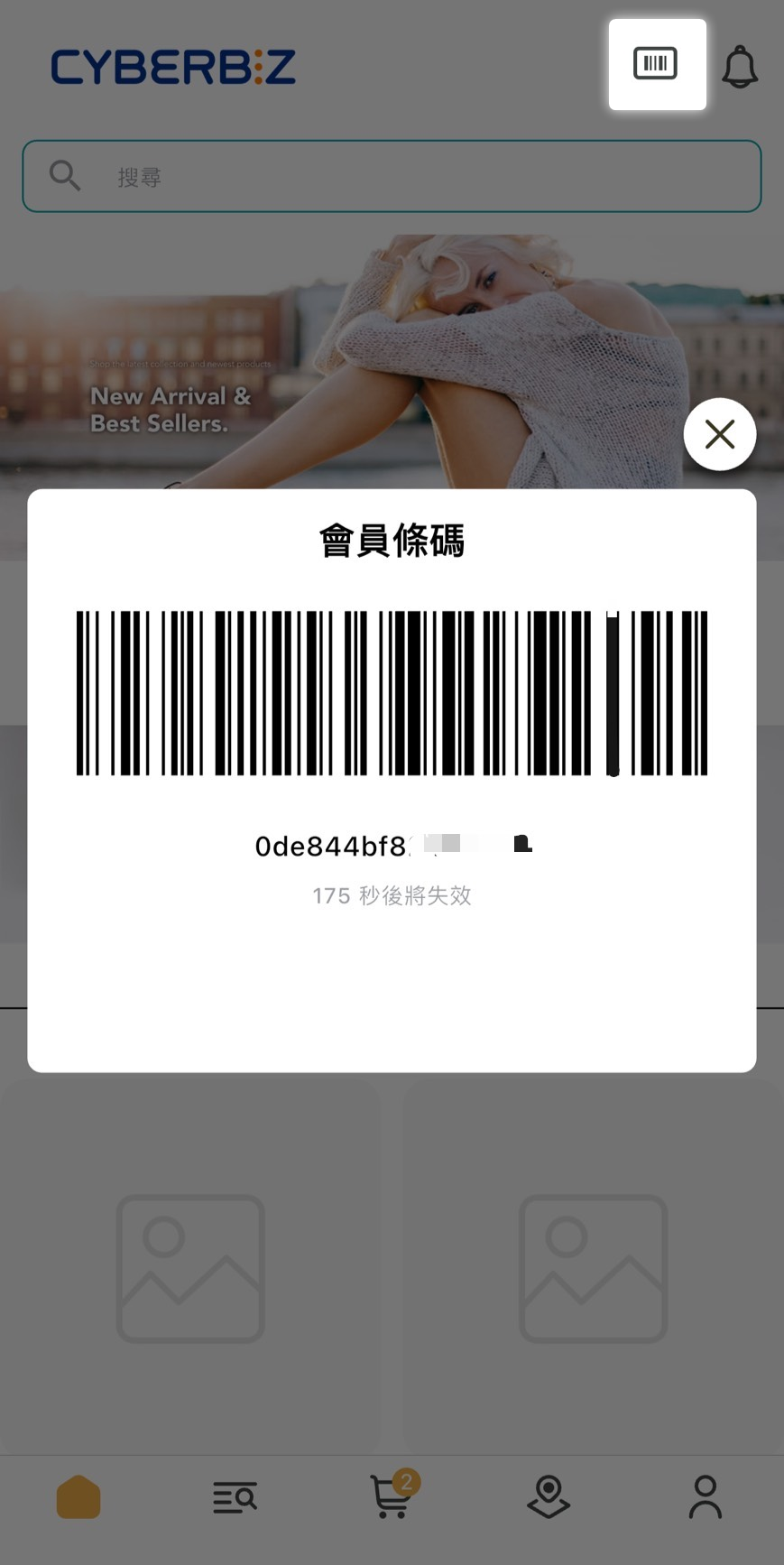This screenshot has width=784, height=1565.
Task: Go to the home tab
Action: pyautogui.click(x=78, y=1497)
